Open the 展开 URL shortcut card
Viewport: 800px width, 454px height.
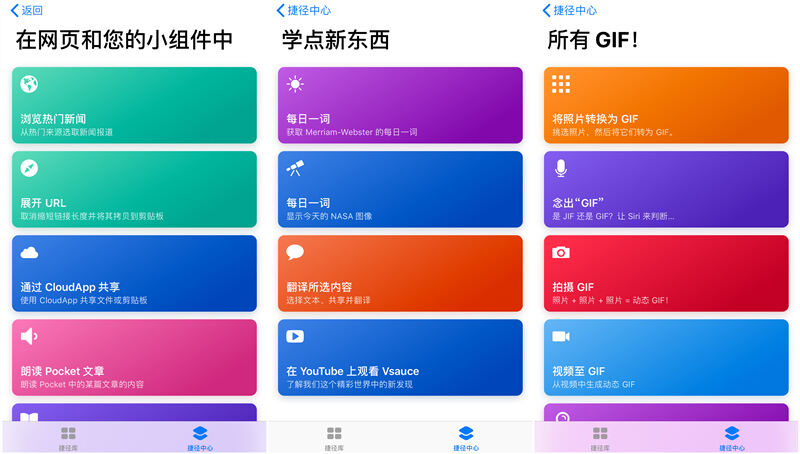[x=134, y=189]
